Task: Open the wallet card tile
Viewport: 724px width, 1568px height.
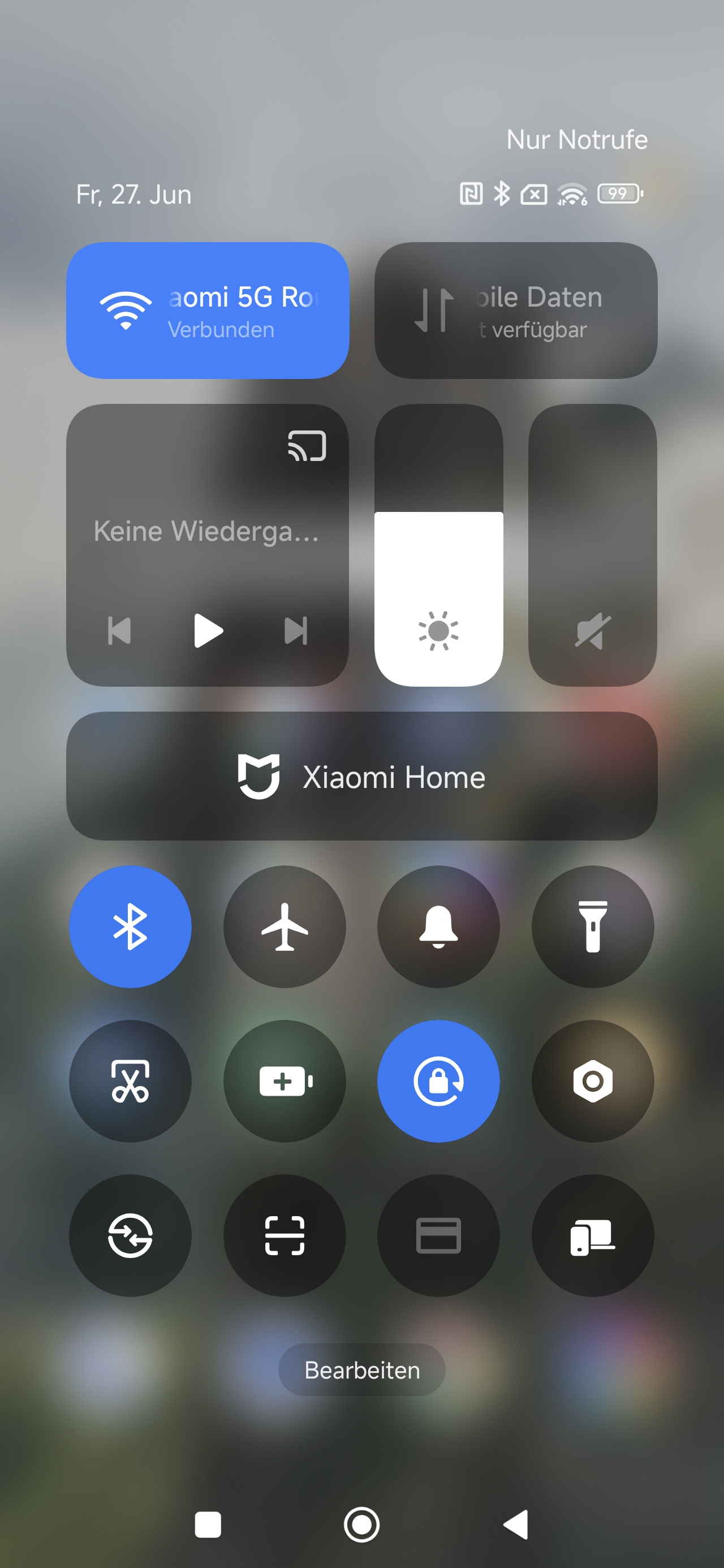Action: (x=438, y=1235)
